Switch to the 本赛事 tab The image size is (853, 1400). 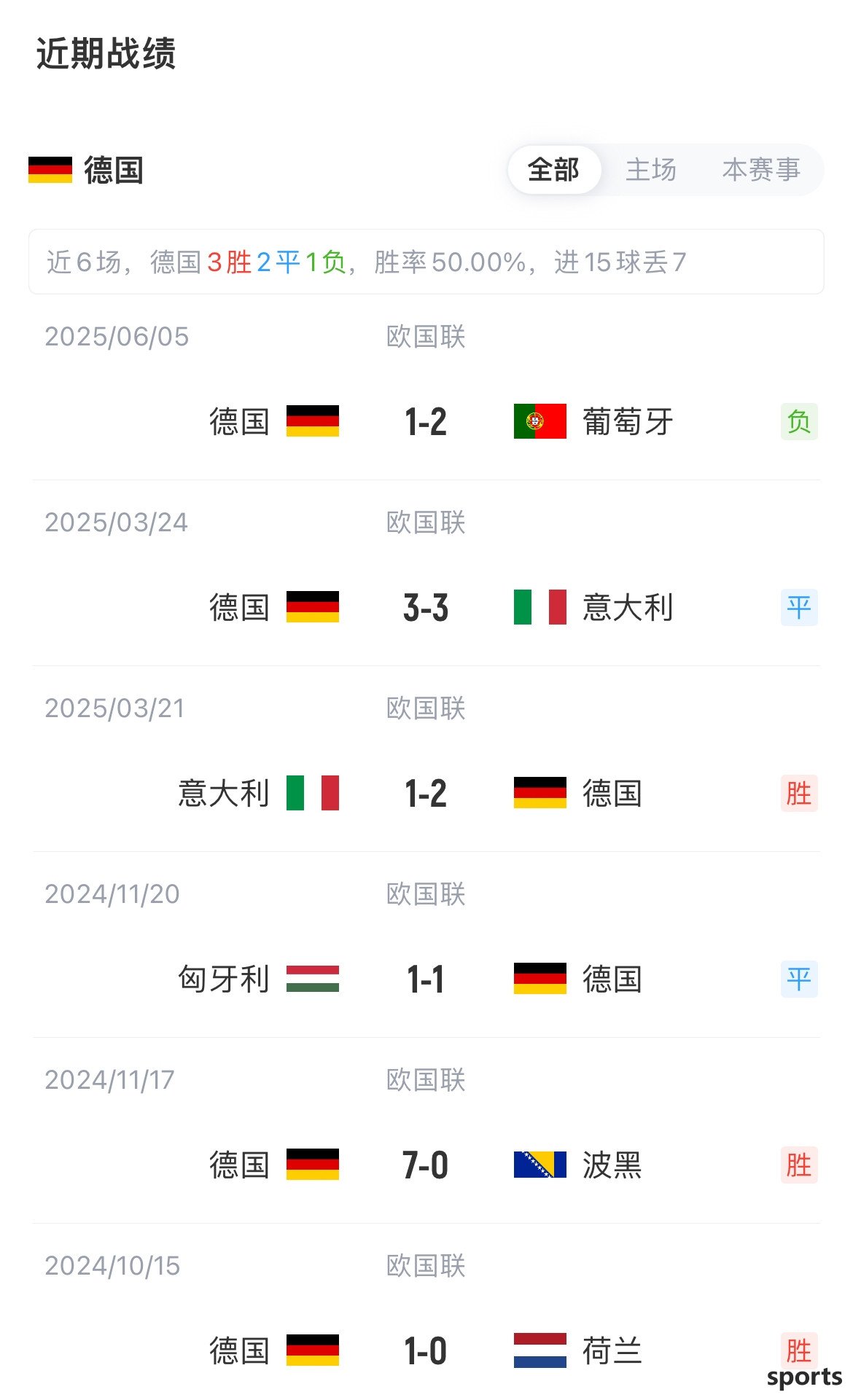pyautogui.click(x=761, y=170)
